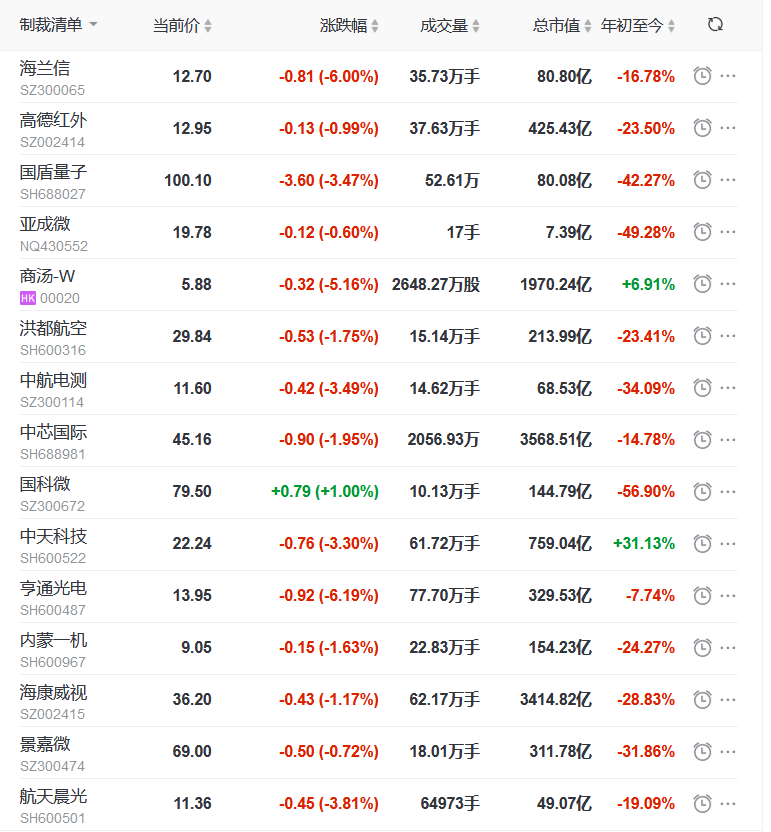Sort stocks by 总市值
The image size is (771, 832).
point(562,26)
